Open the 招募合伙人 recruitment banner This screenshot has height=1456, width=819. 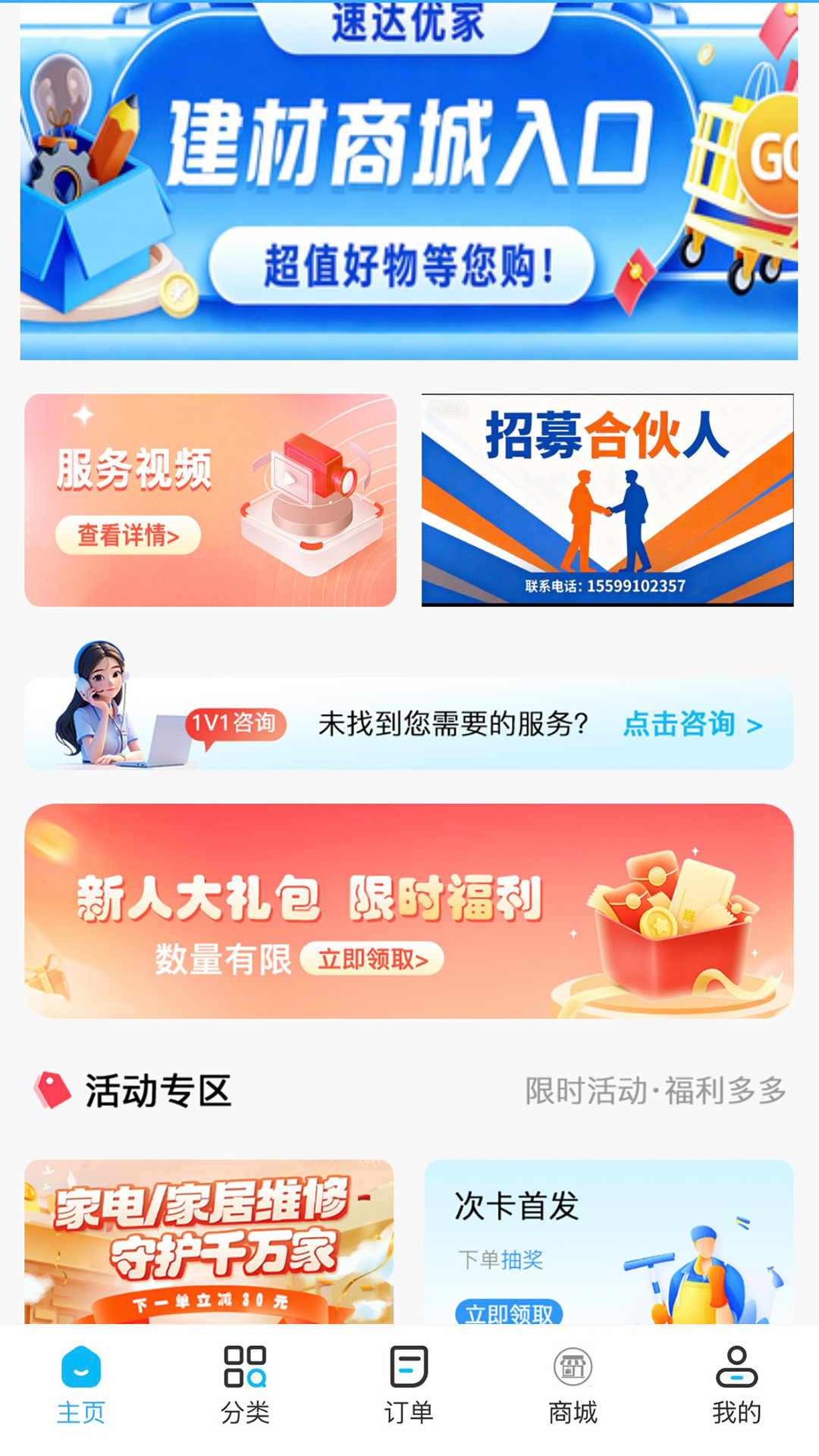tap(607, 500)
